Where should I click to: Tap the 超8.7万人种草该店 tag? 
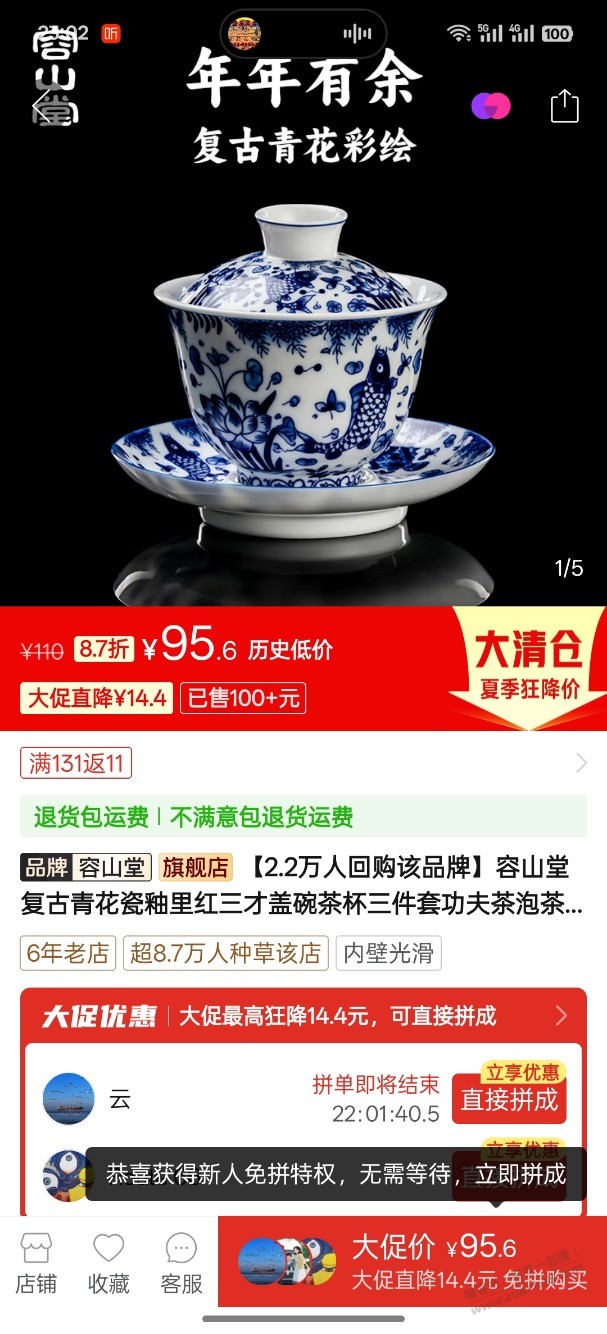click(x=226, y=953)
